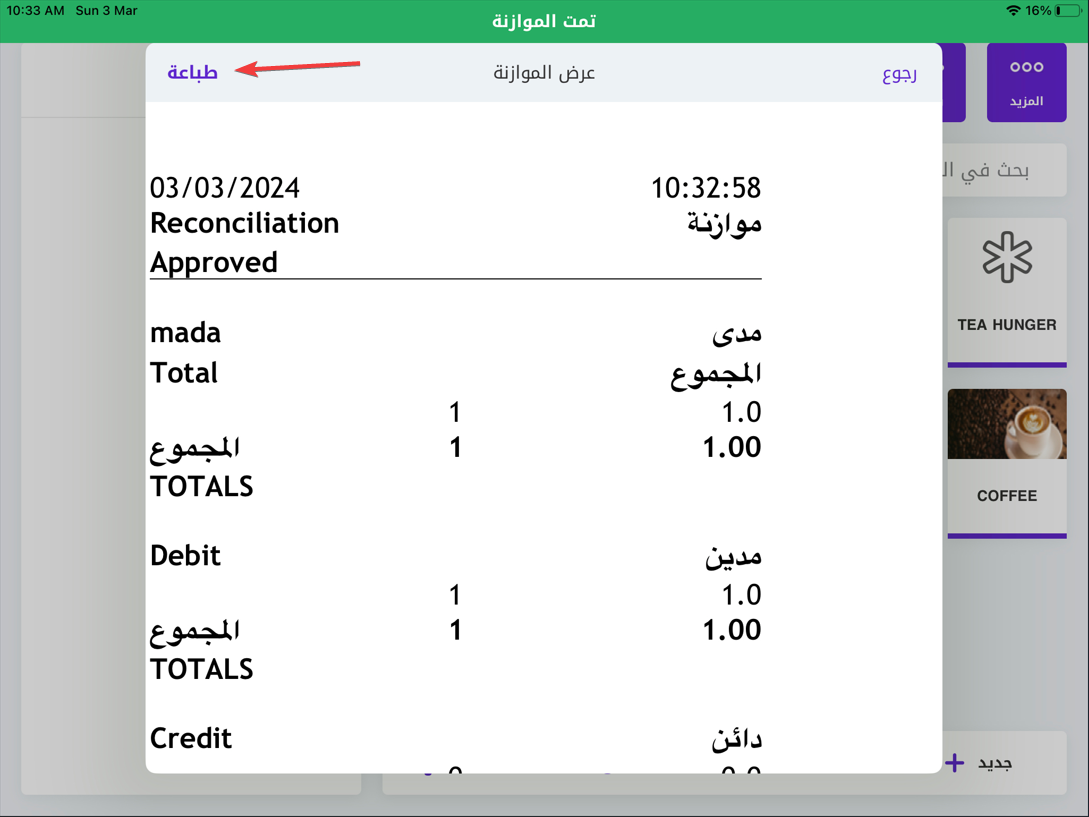Tap رجوع to go back
Screen dimensions: 1089x817
[899, 73]
